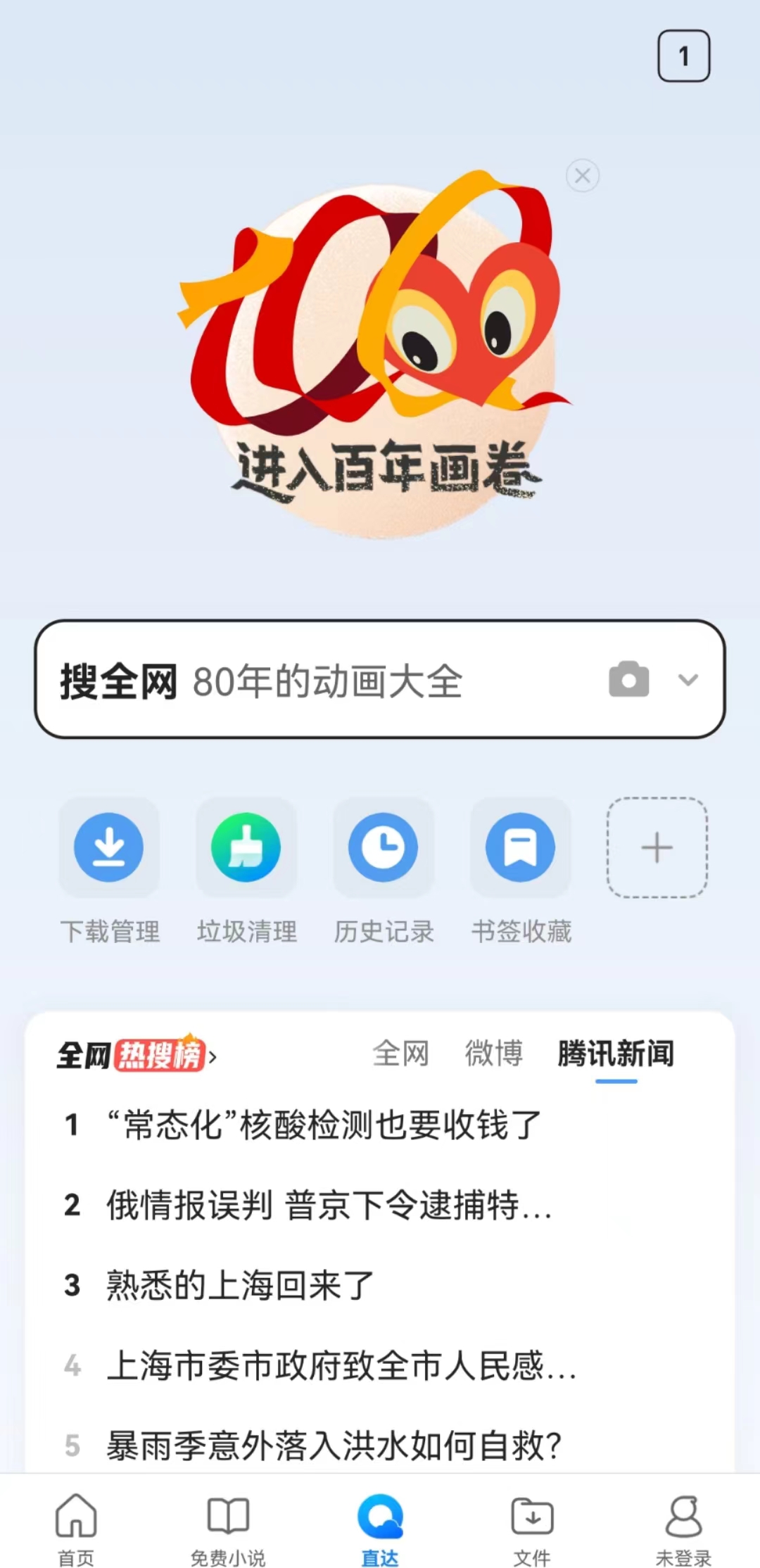Open the 全网热搜榜 full ranking
The width and height of the screenshot is (760, 1568).
tap(137, 1055)
